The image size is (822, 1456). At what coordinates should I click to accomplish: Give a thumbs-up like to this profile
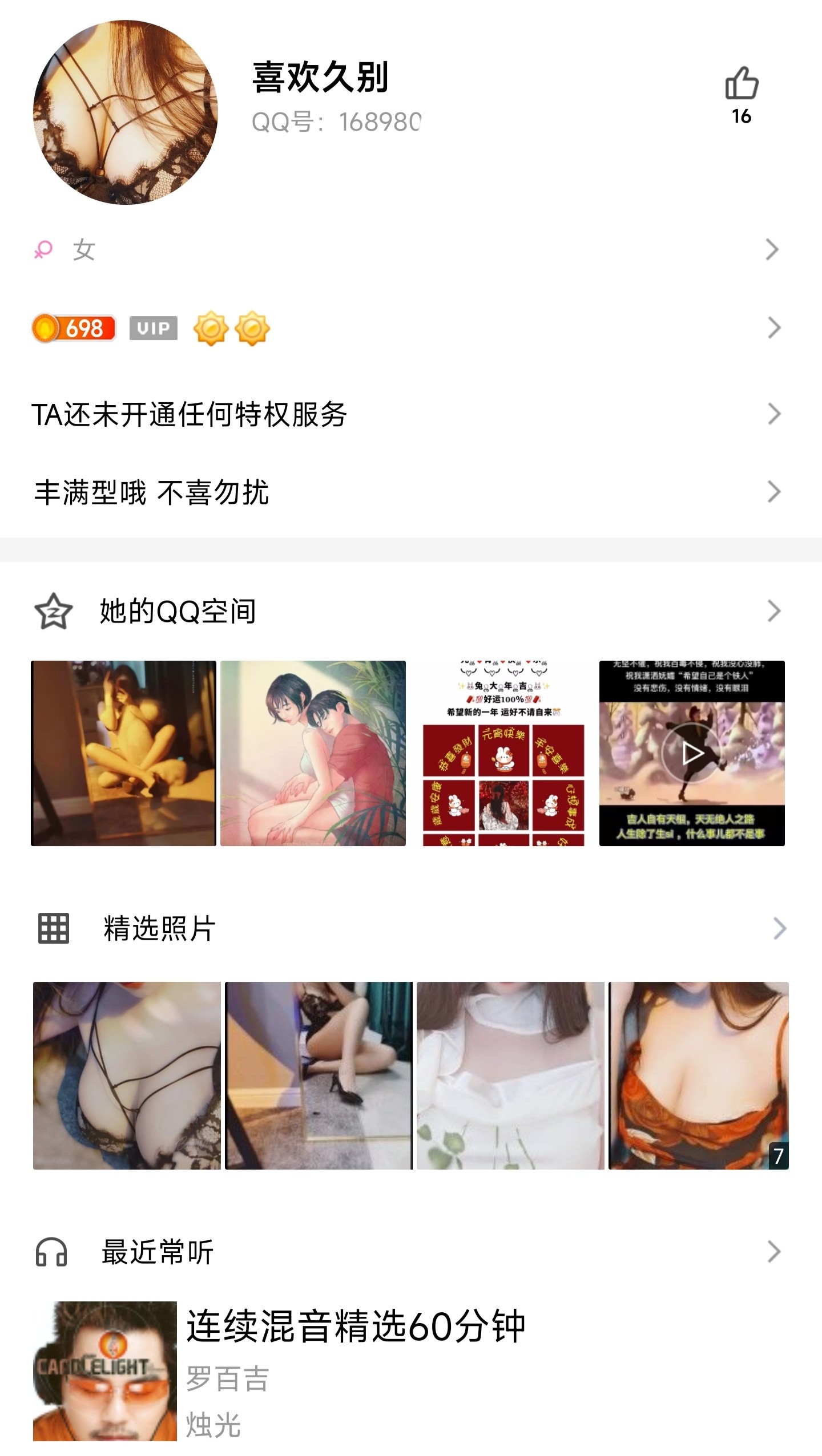(x=741, y=84)
